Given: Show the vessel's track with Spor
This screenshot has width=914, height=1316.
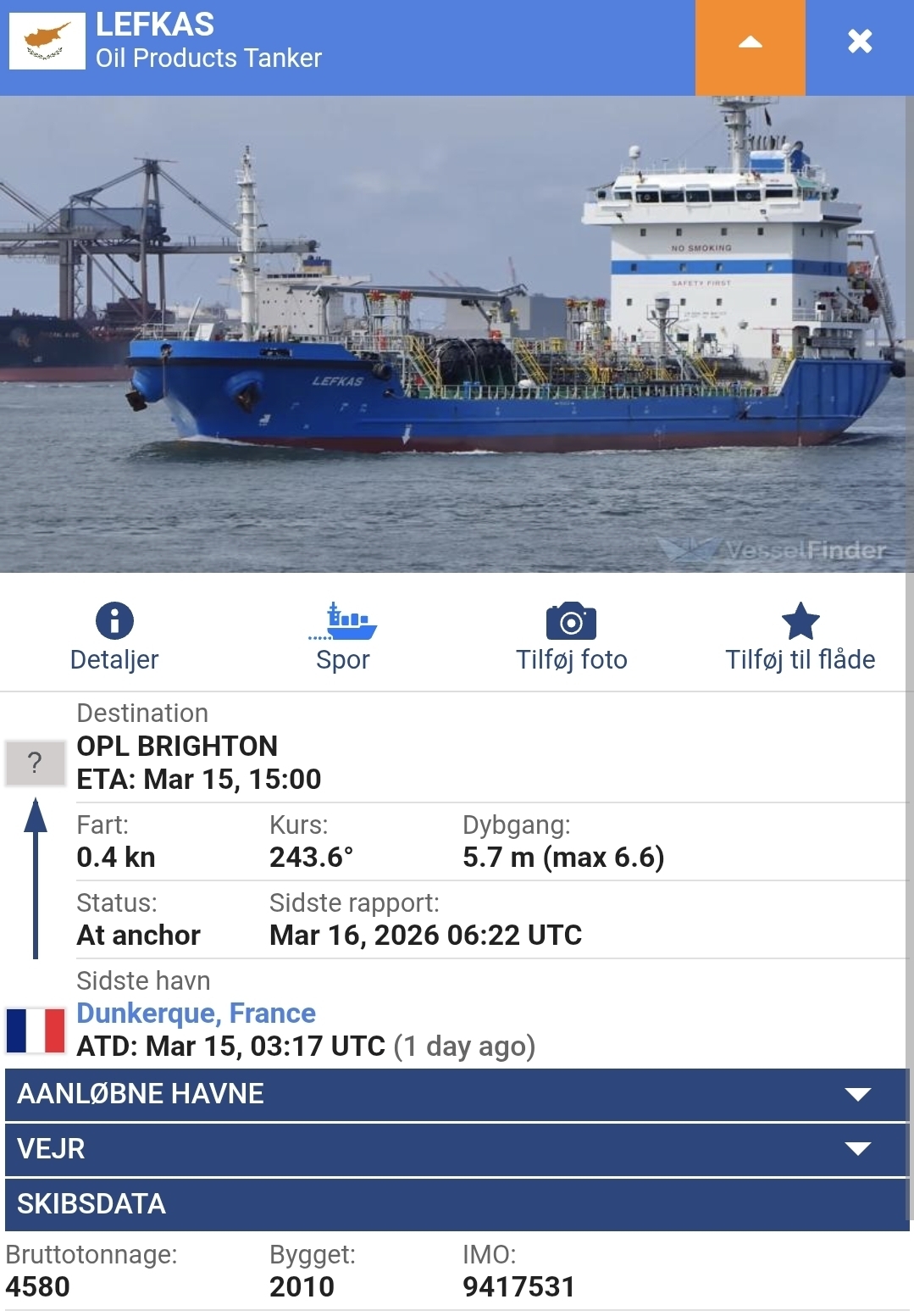Looking at the screenshot, I should point(342,636).
